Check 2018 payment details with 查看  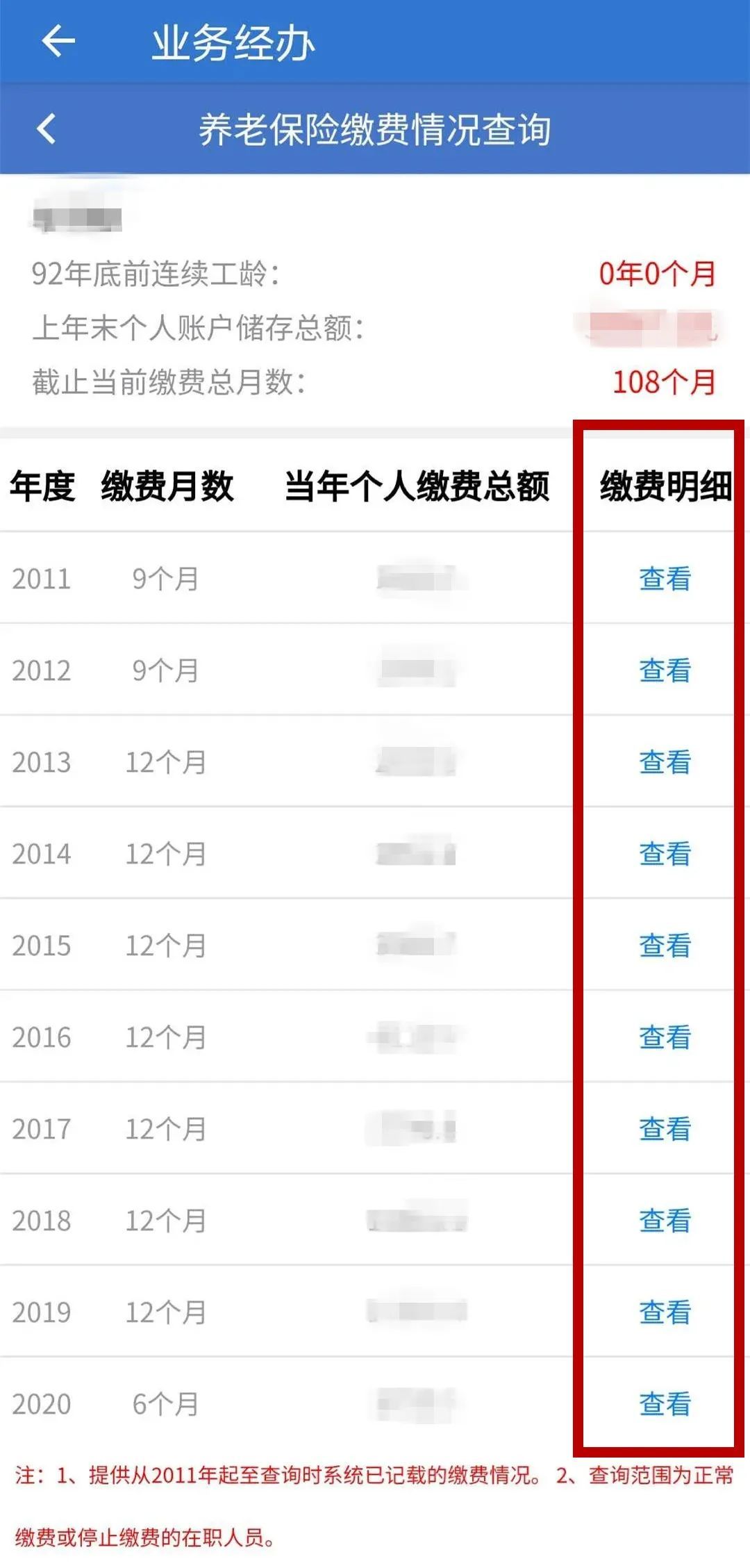665,1221
